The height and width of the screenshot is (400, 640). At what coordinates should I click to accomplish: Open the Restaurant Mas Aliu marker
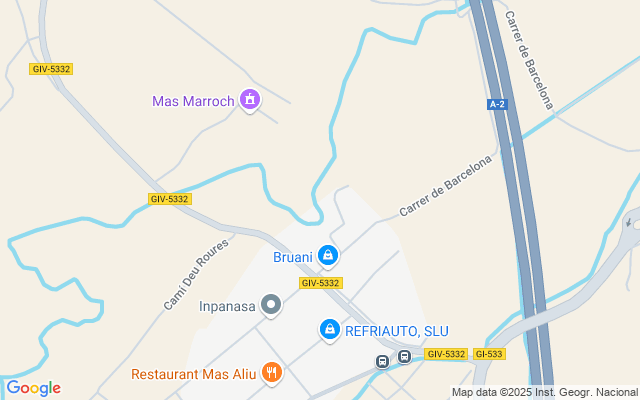click(271, 373)
